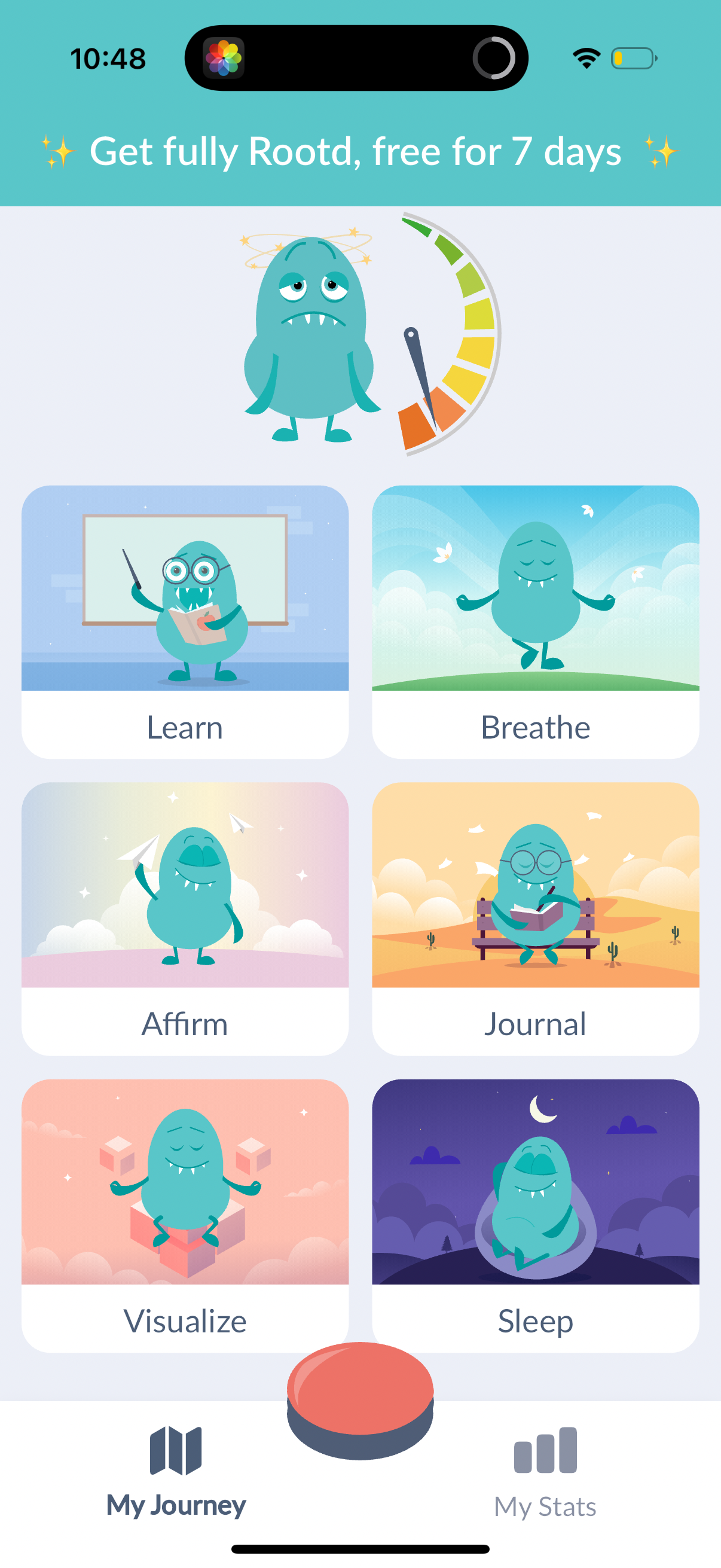The width and height of the screenshot is (721, 1568).
Task: Start the Breathe exercise
Action: pos(536,621)
